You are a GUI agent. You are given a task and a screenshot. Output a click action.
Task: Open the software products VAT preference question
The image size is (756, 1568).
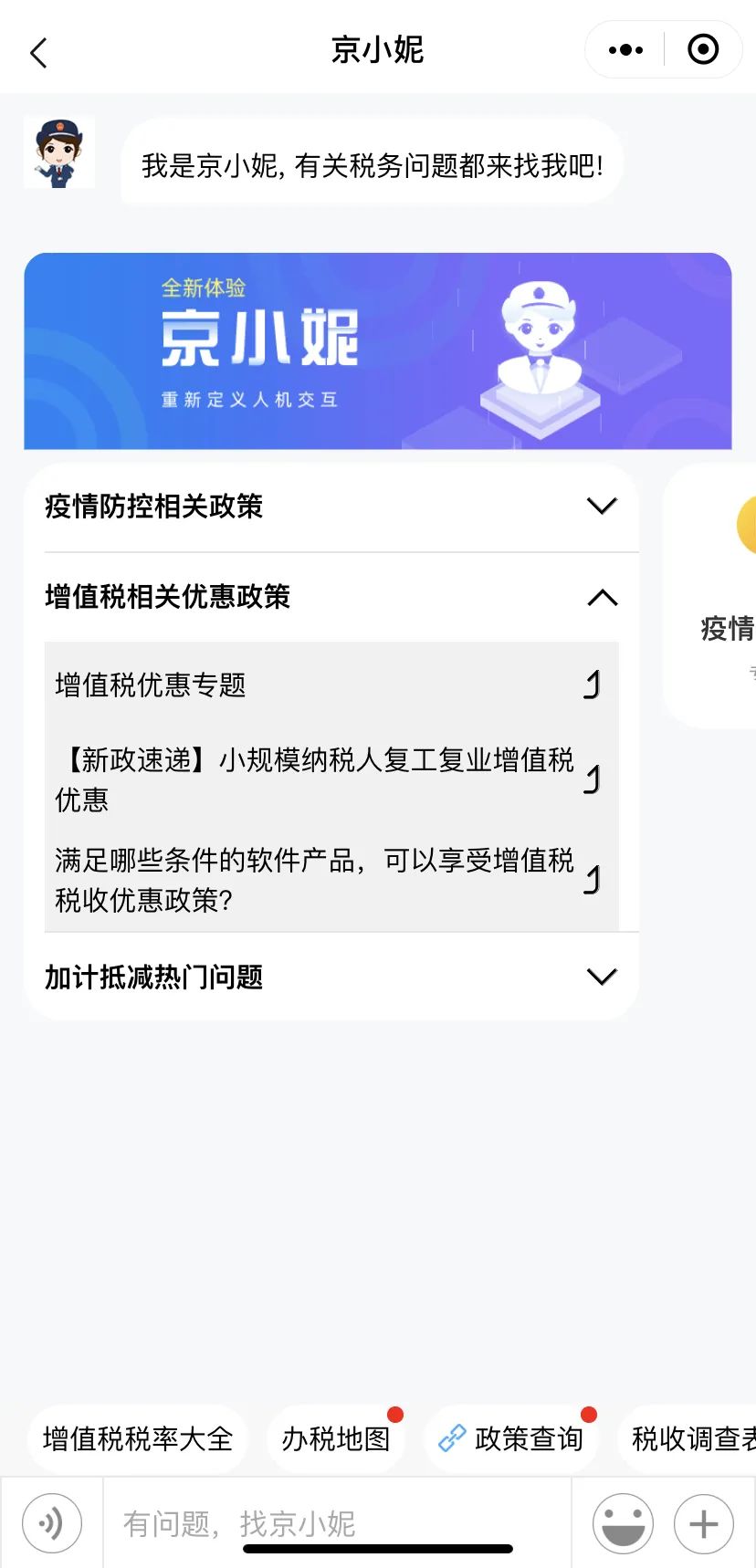(331, 880)
